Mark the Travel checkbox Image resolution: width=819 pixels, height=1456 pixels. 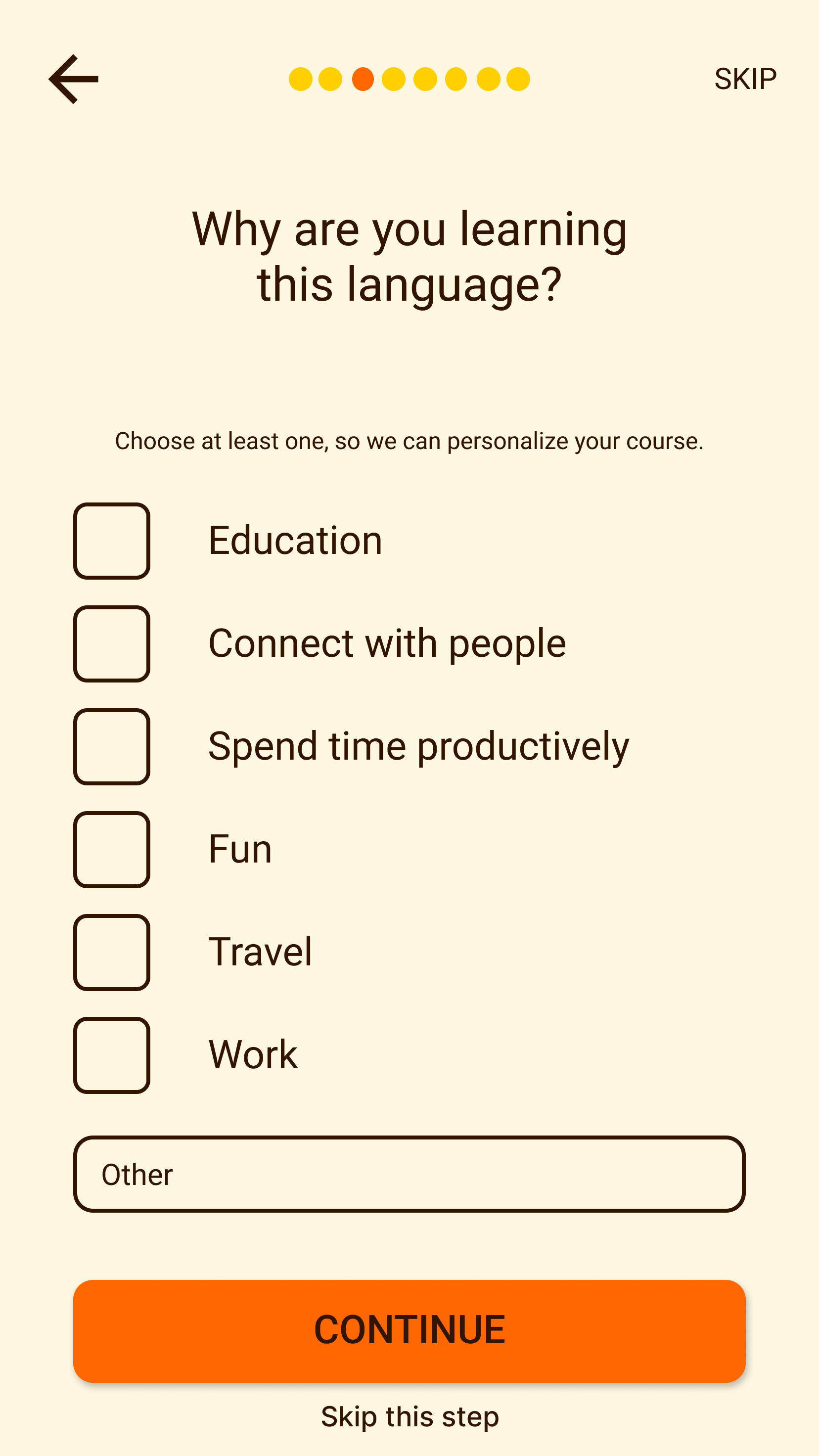pyautogui.click(x=112, y=953)
